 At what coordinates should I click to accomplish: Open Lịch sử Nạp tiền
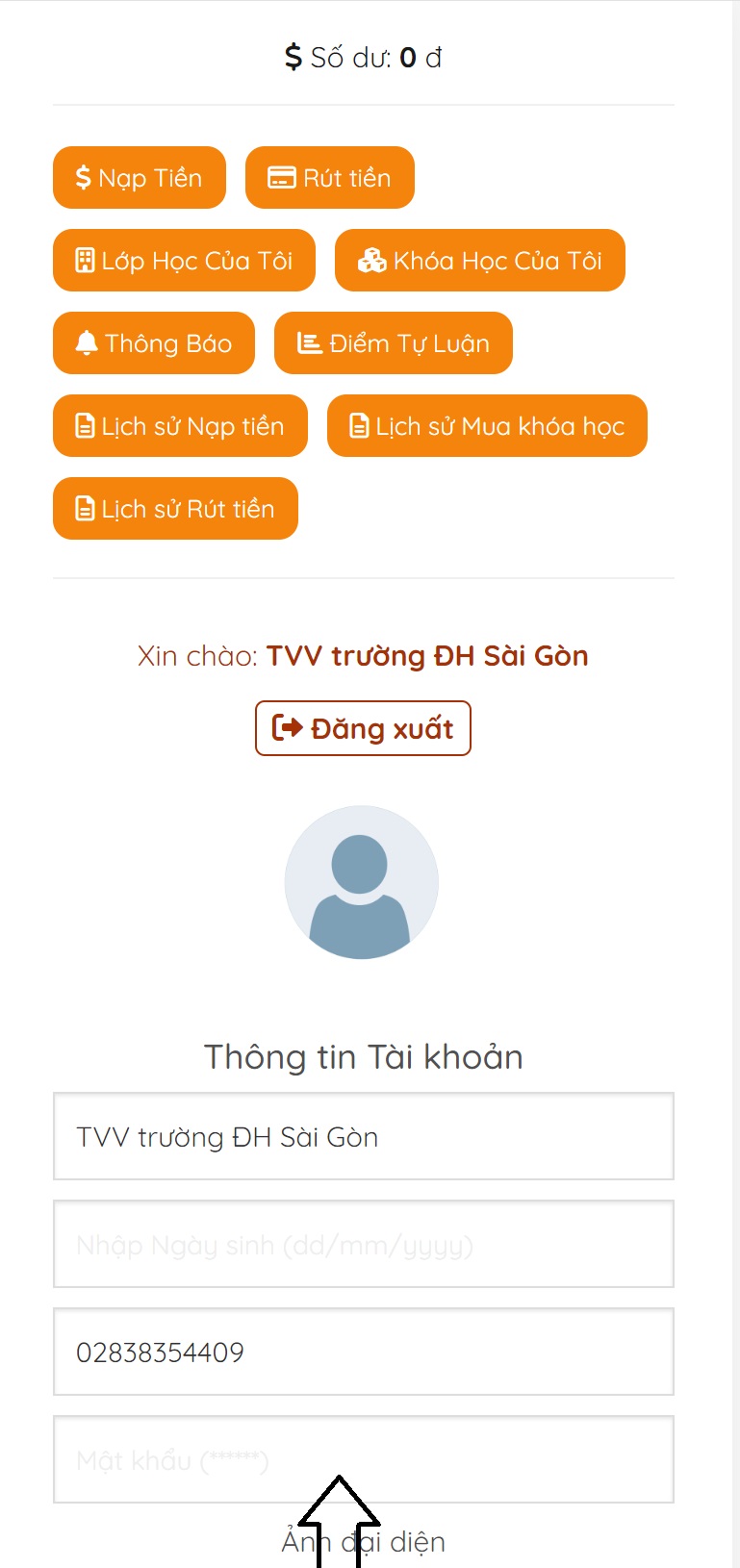click(180, 426)
